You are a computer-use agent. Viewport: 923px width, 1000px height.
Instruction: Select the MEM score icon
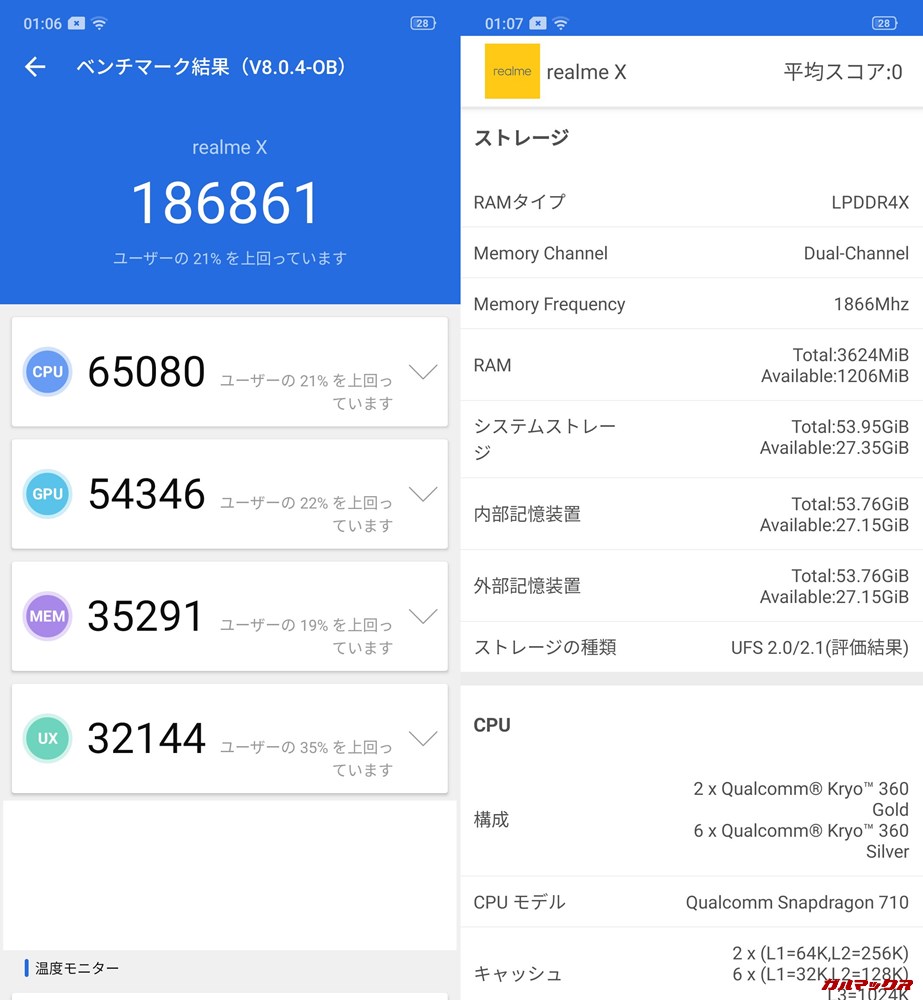tap(47, 616)
